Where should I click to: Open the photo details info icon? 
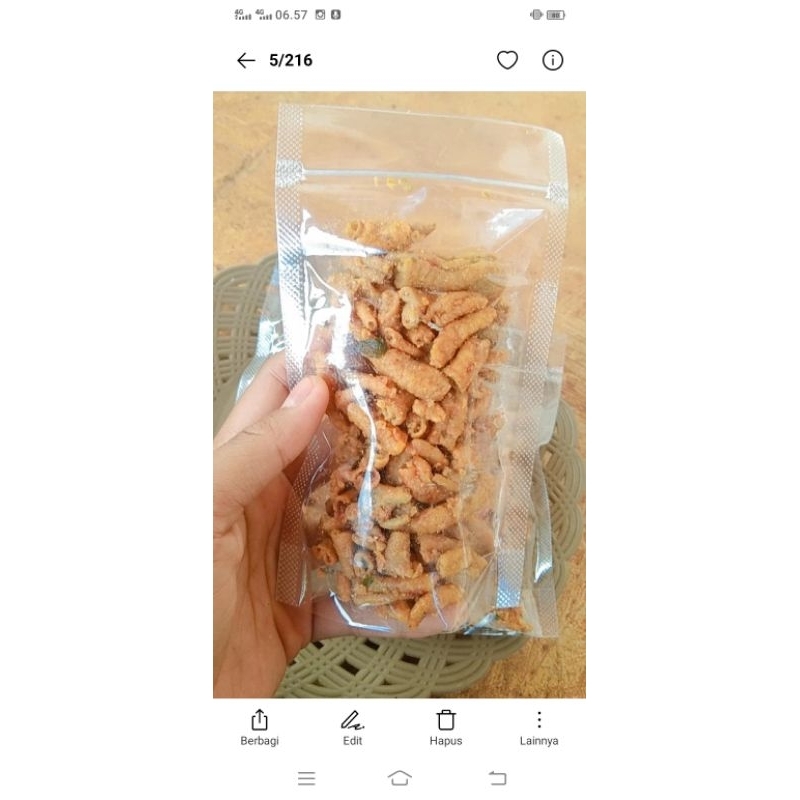click(x=553, y=60)
